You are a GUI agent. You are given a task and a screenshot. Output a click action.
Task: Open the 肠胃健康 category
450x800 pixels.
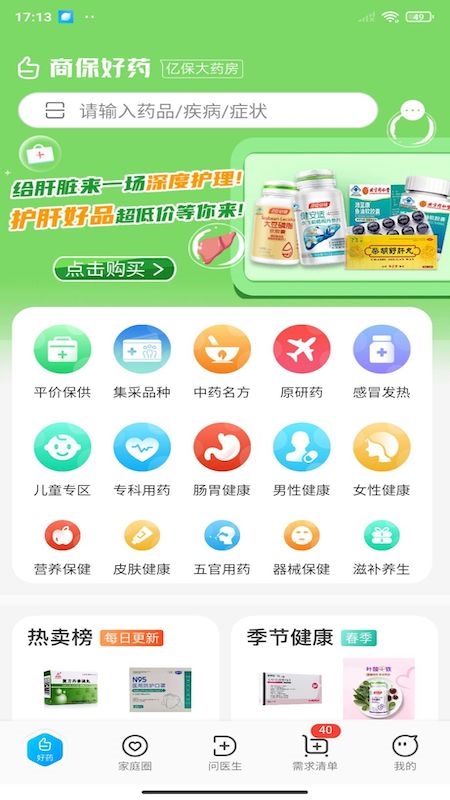[222, 460]
